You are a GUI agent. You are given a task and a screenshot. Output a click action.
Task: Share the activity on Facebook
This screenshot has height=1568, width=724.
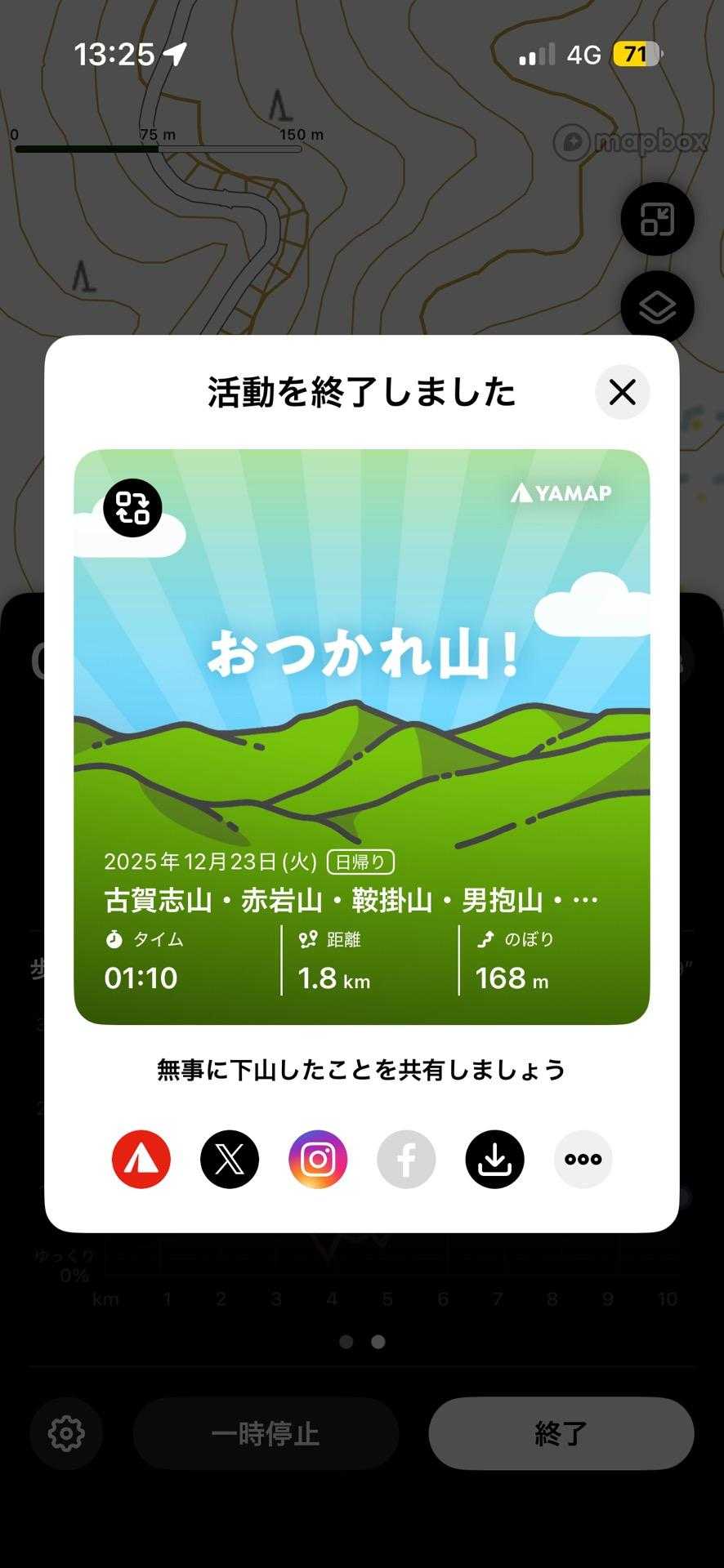tap(406, 1159)
